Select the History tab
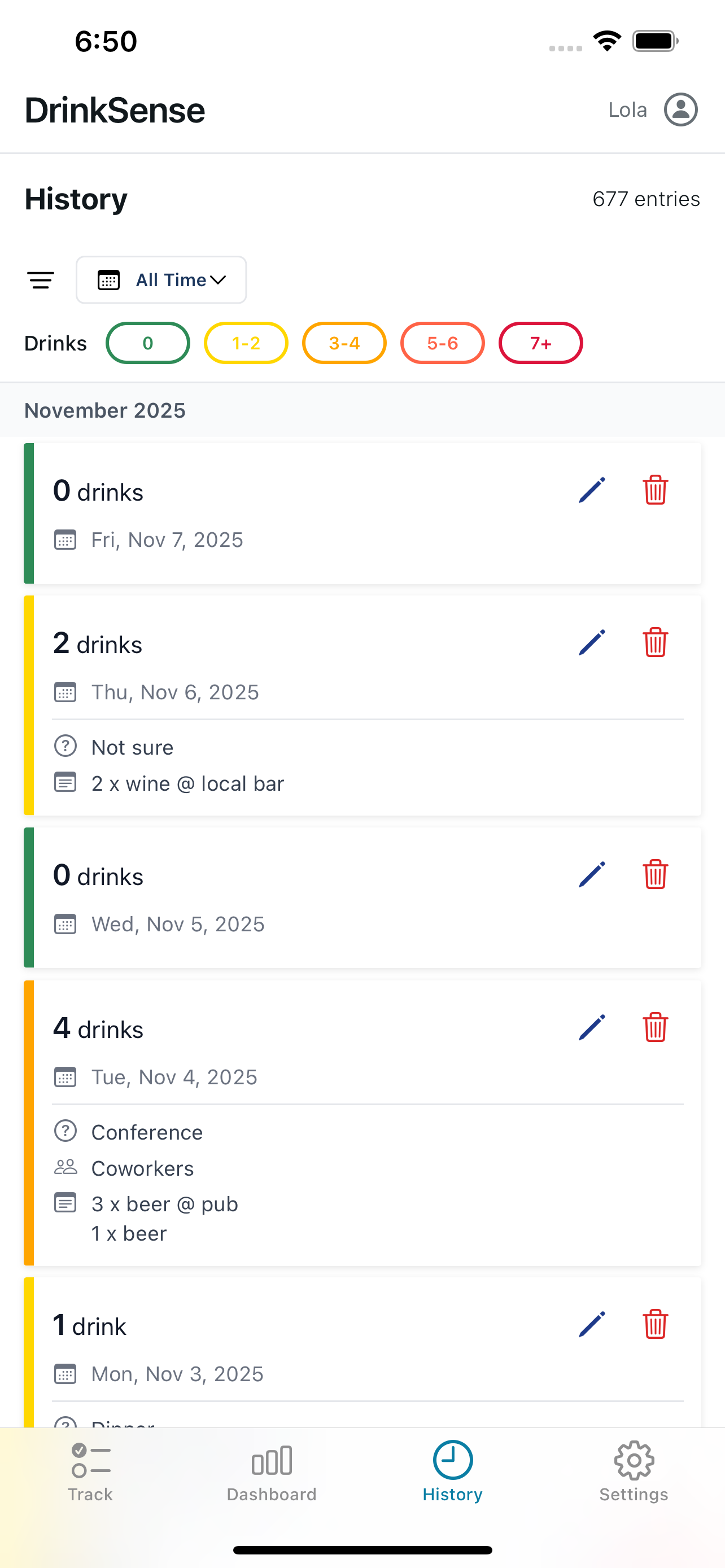Image resolution: width=725 pixels, height=1568 pixels. click(x=452, y=1473)
